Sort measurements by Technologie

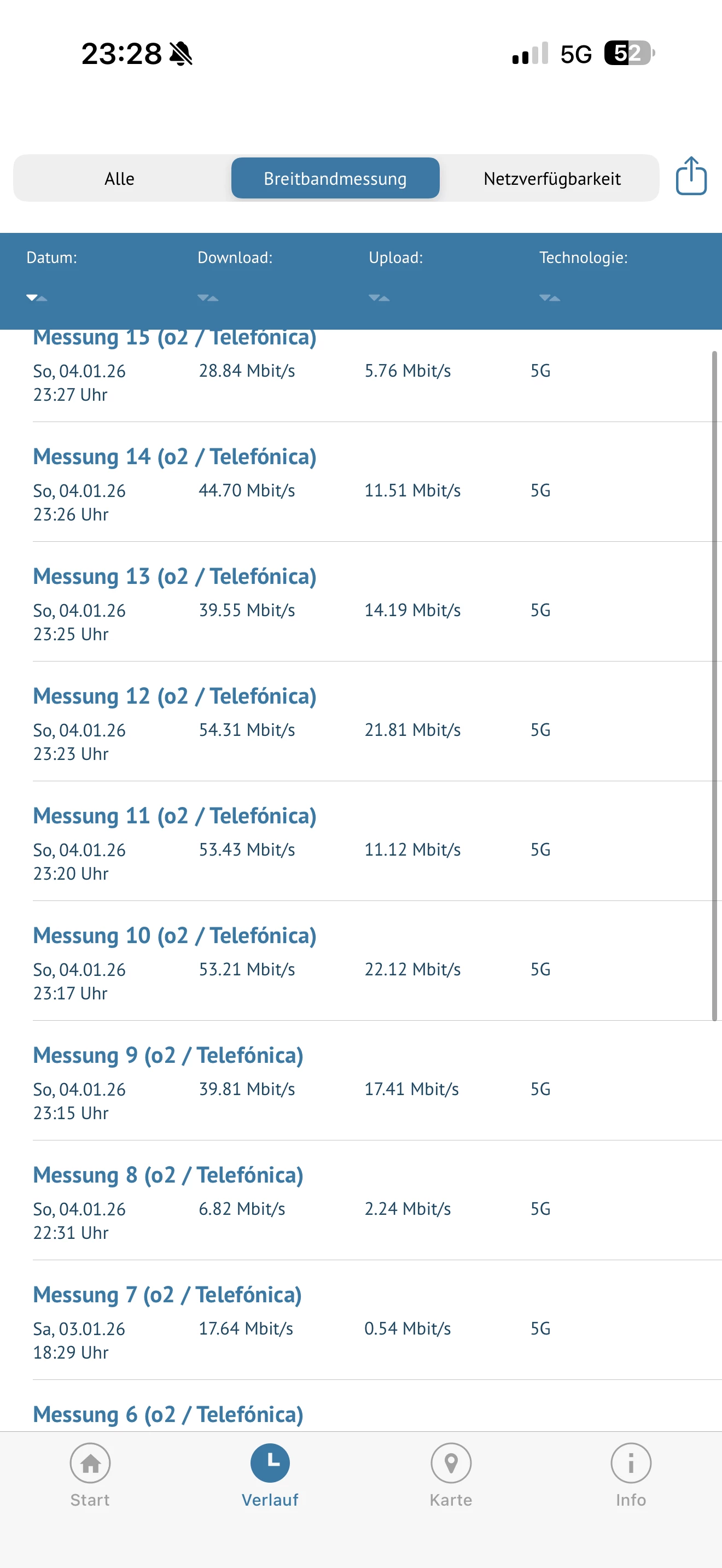pyautogui.click(x=550, y=297)
